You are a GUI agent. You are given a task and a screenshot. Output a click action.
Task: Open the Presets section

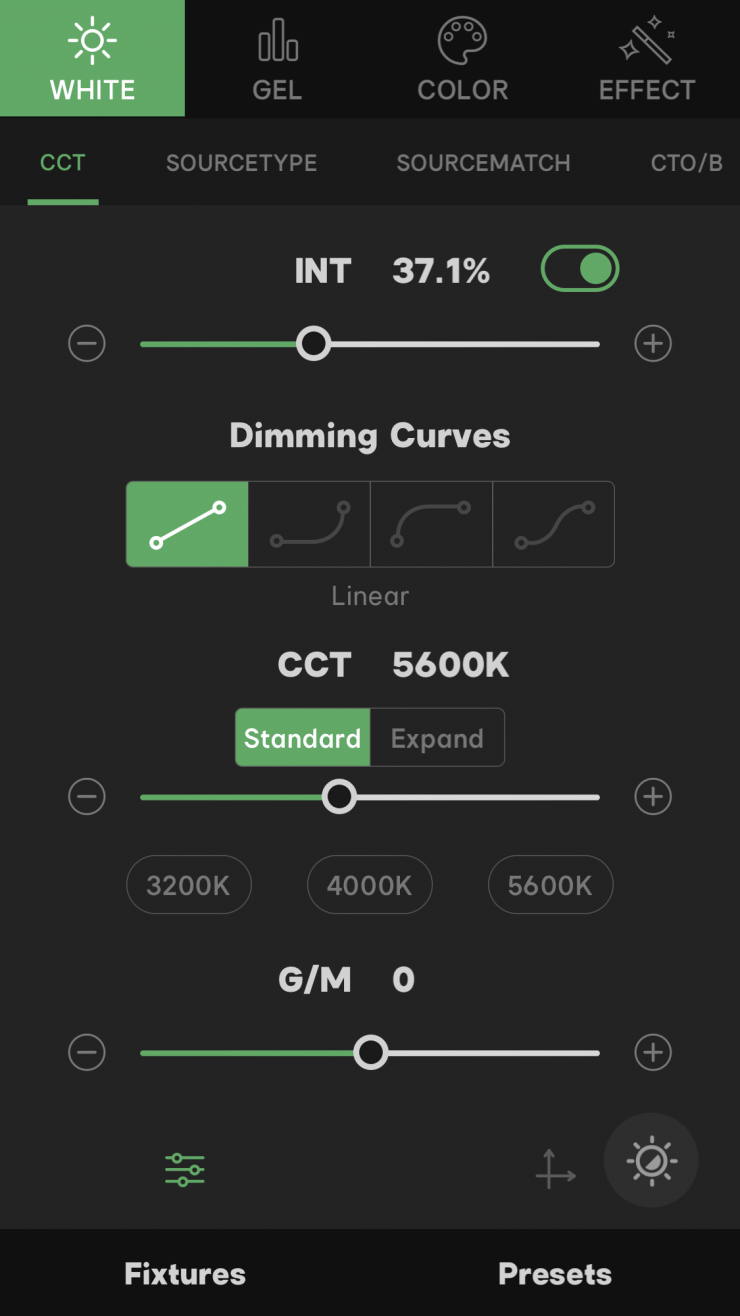click(555, 1274)
